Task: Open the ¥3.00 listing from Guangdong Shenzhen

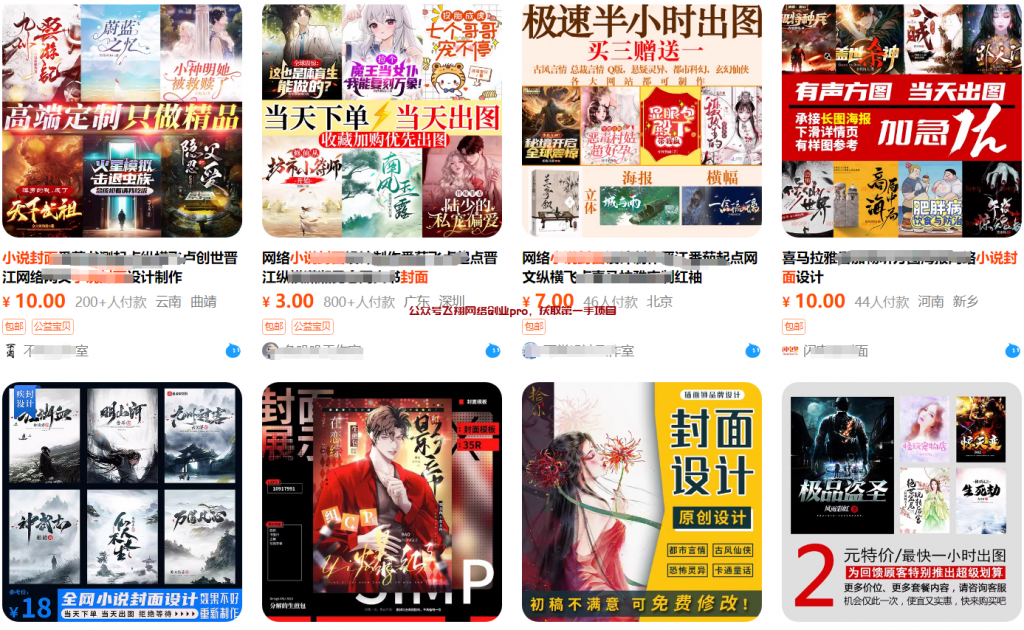Action: click(382, 120)
